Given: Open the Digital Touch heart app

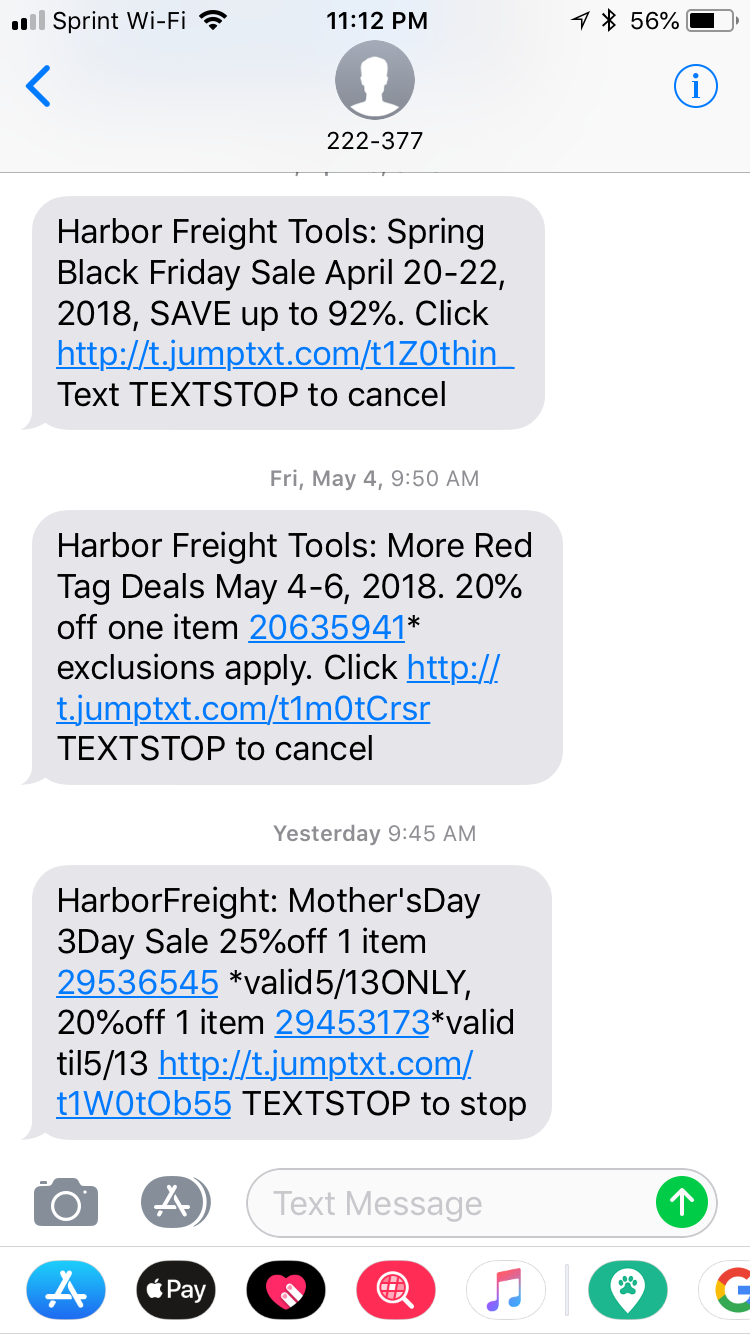Looking at the screenshot, I should click(286, 1290).
